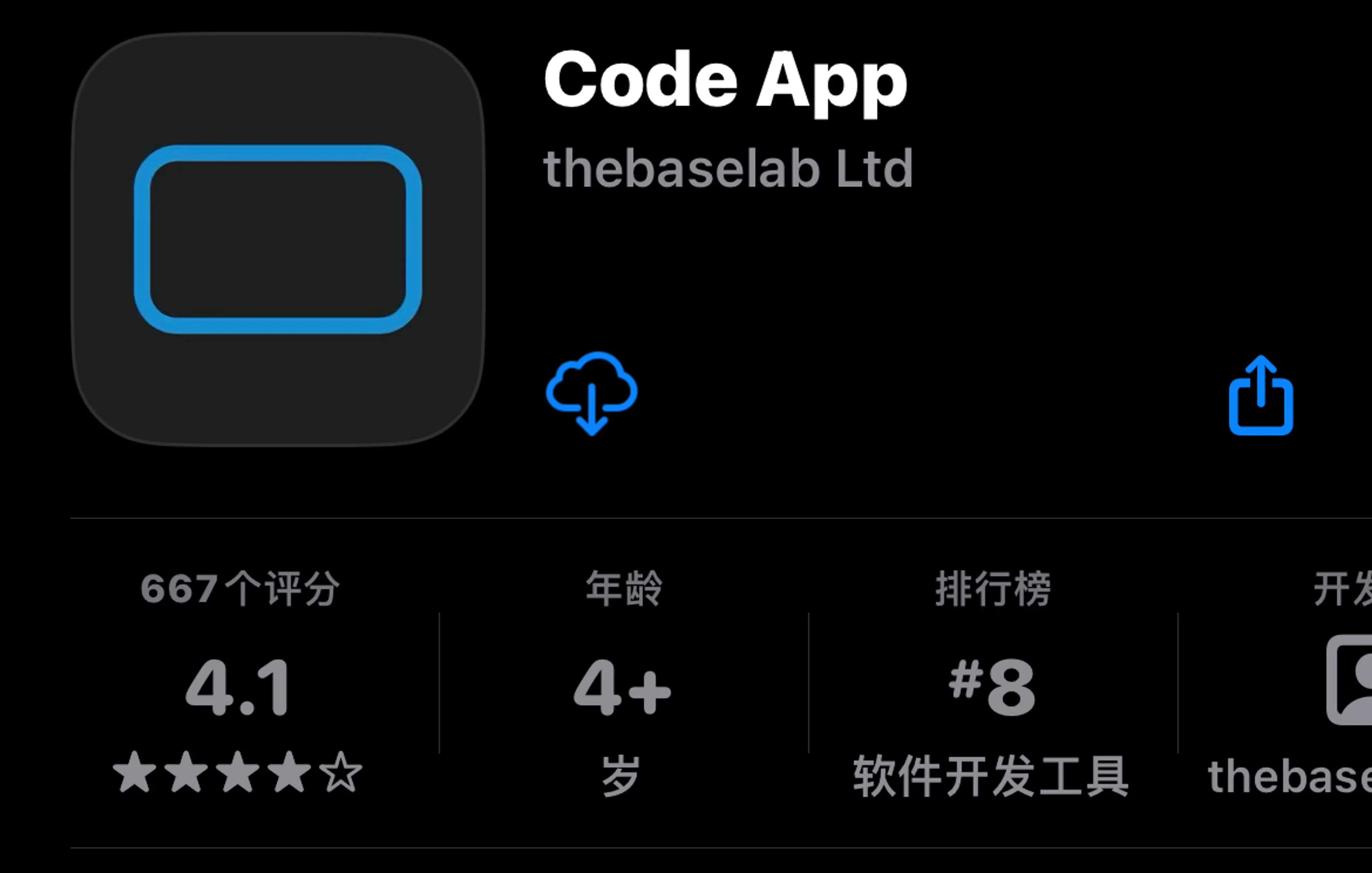
Task: Share the Code App page
Action: click(1260, 396)
